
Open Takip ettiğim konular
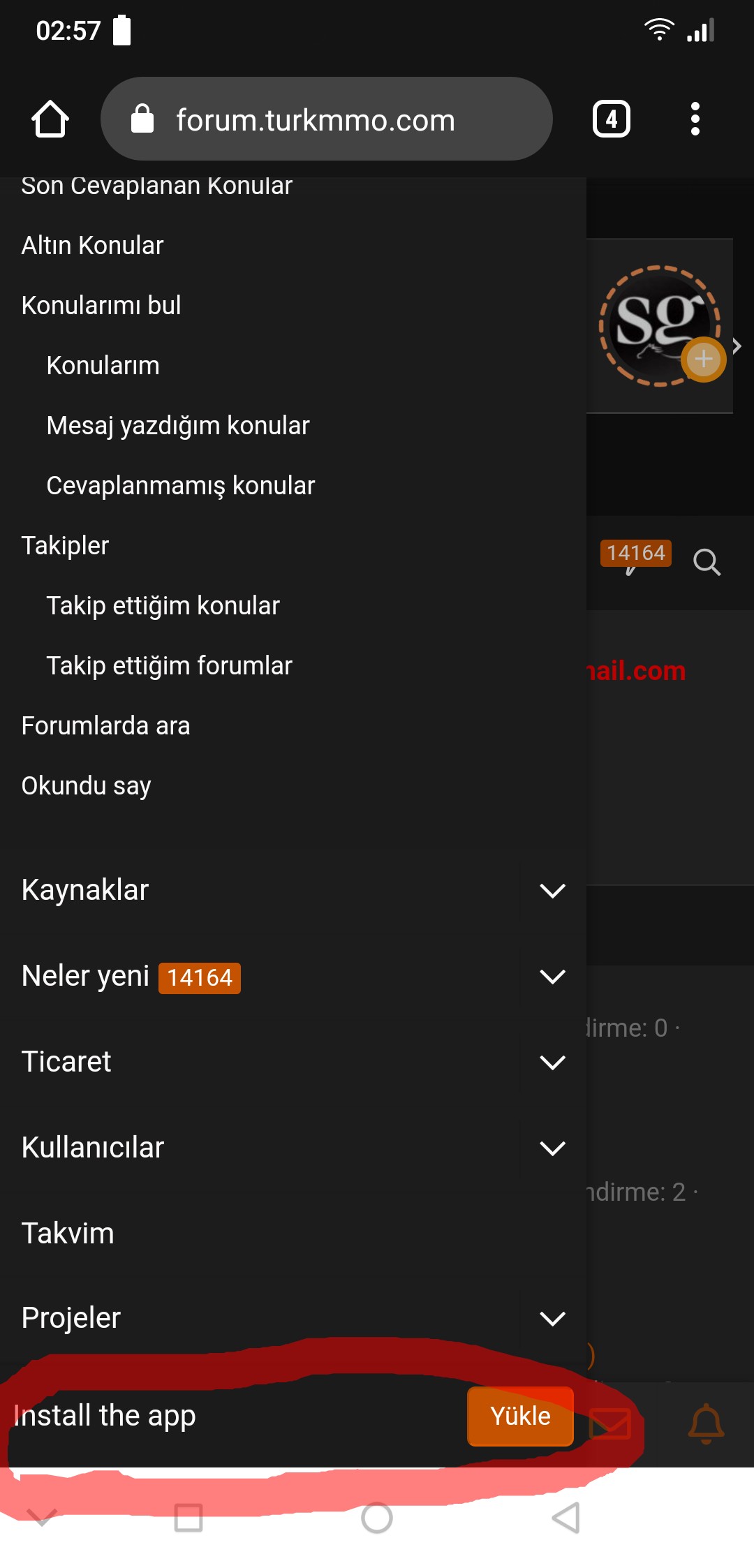click(x=163, y=606)
